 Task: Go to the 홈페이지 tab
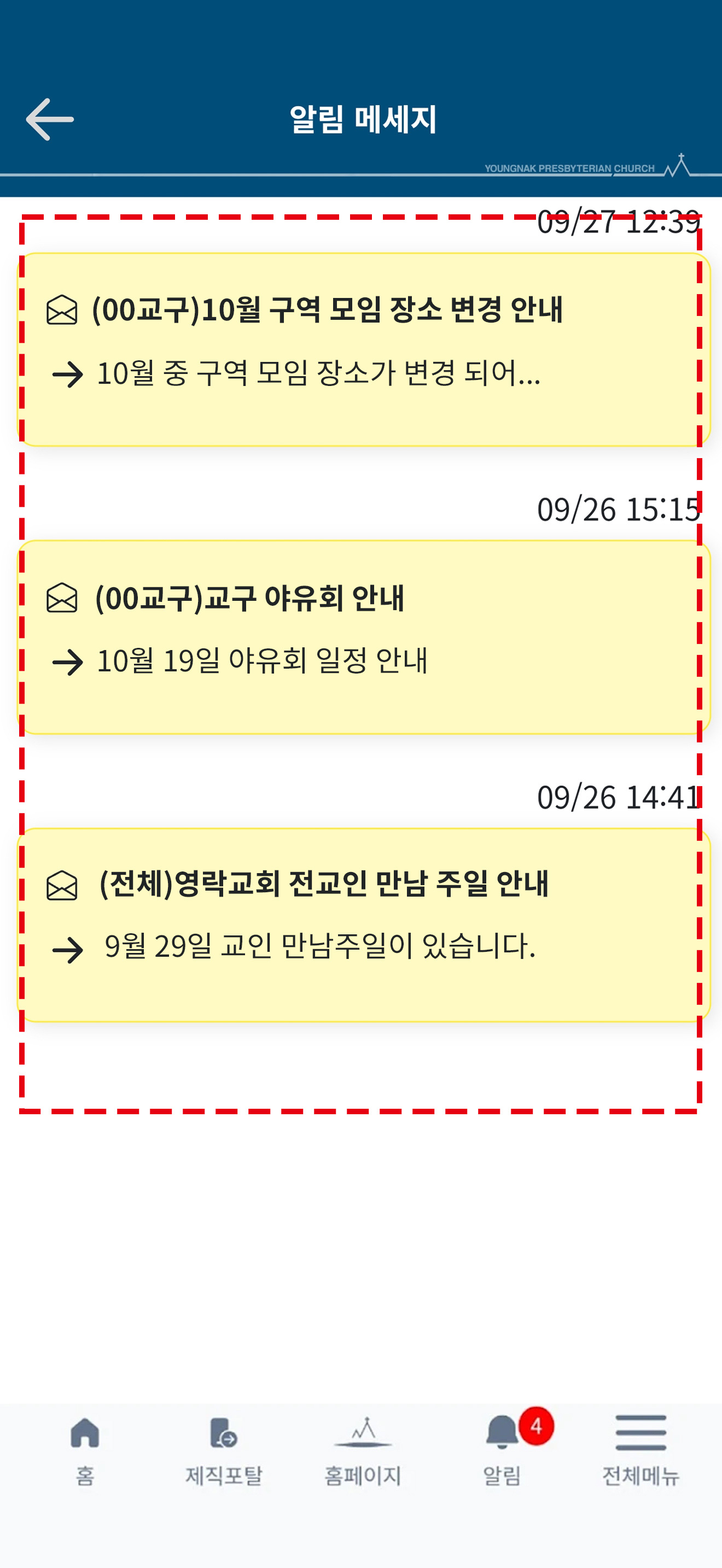363,1452
